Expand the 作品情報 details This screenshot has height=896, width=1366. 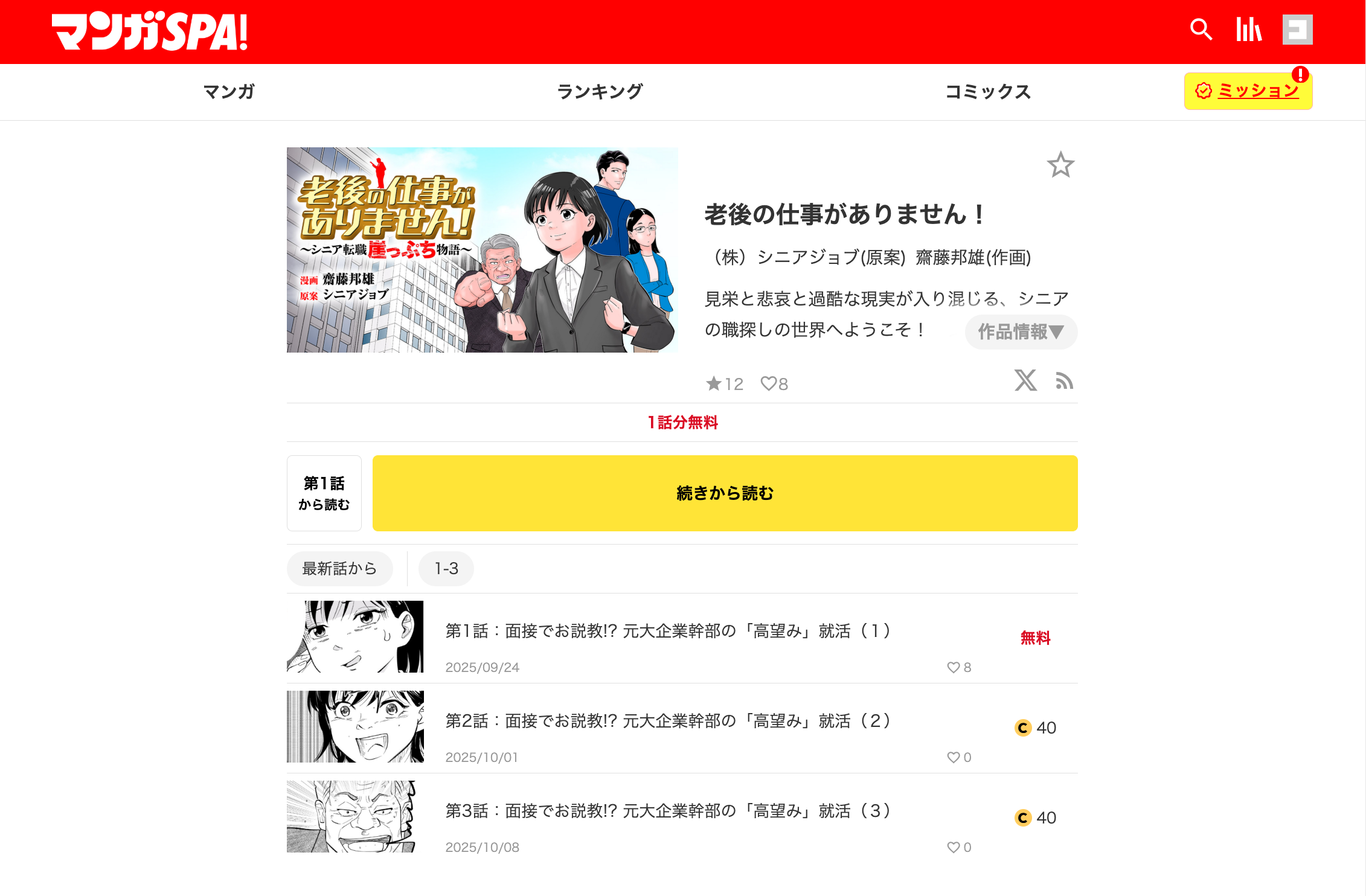tap(1021, 331)
